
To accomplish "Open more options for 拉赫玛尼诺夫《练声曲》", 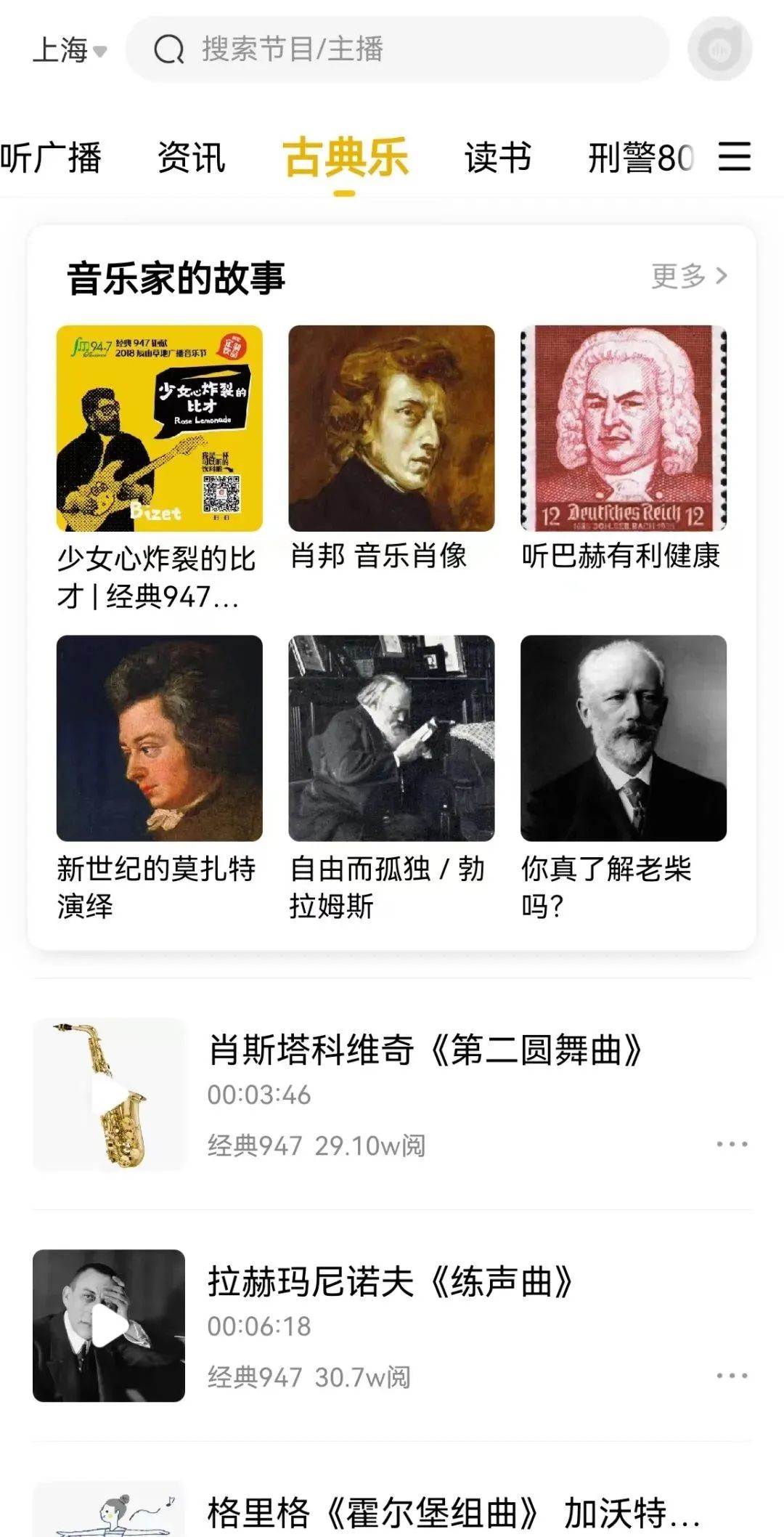I will click(732, 1376).
